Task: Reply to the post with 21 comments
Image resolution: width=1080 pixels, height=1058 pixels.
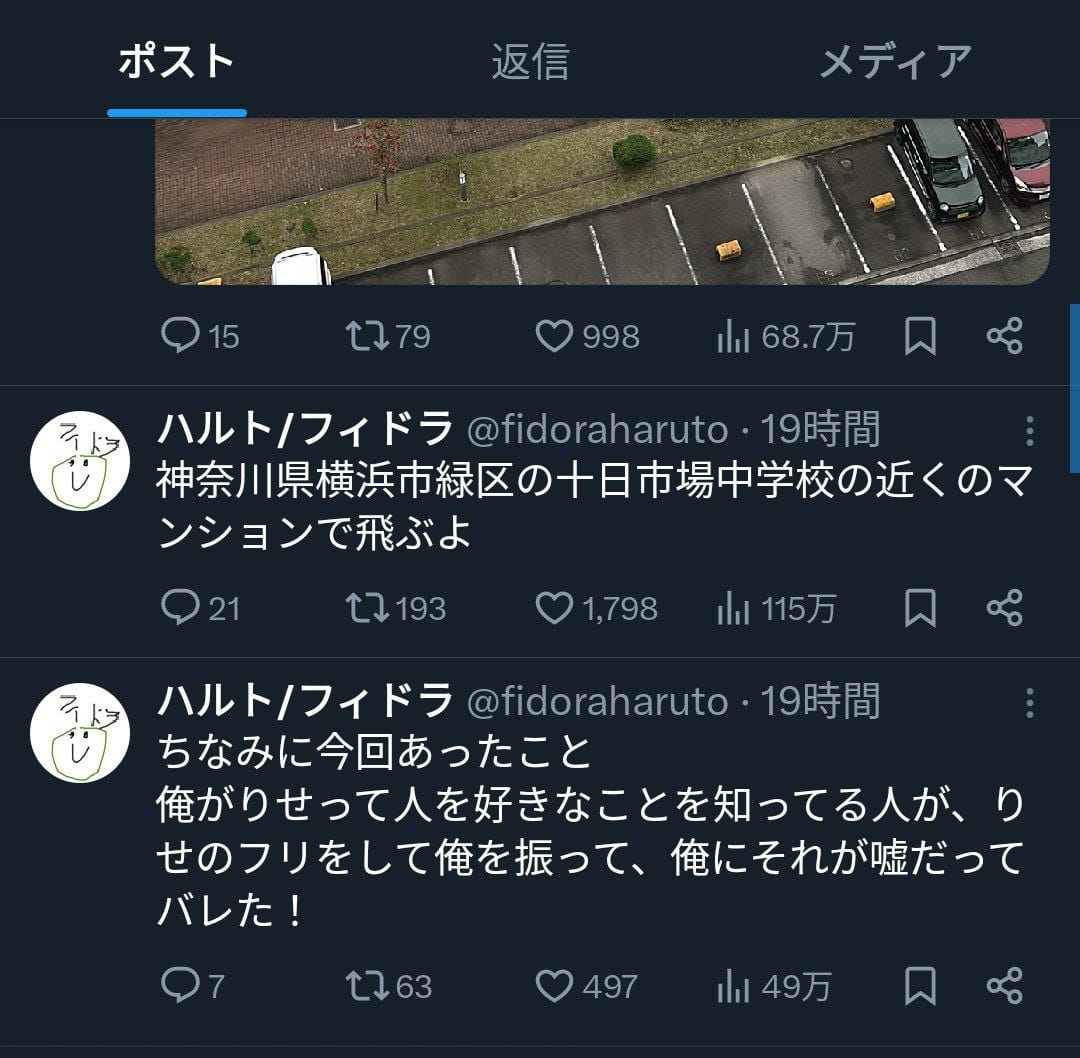Action: tap(181, 608)
